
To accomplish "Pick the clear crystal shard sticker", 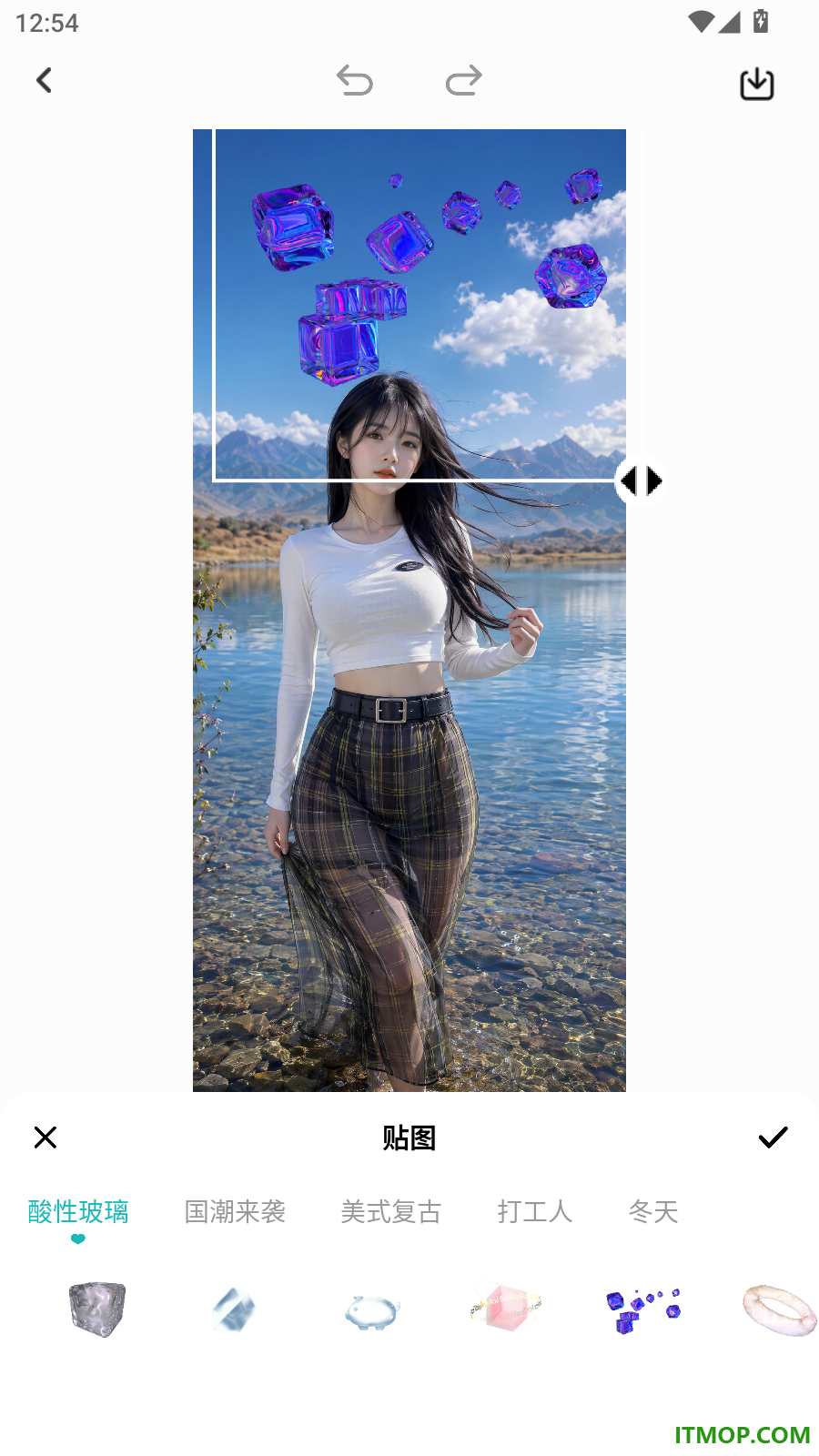I will pyautogui.click(x=234, y=1309).
